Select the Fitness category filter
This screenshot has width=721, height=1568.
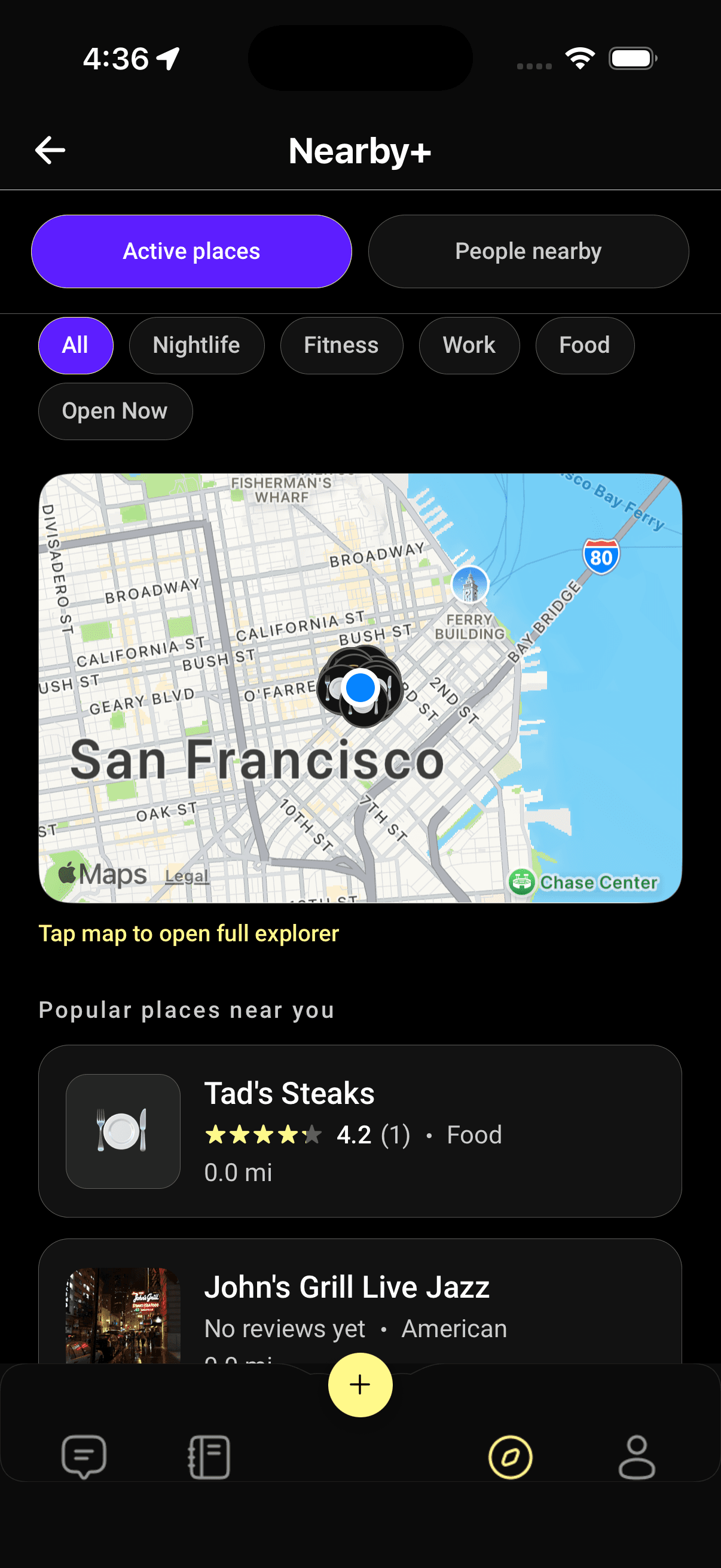341,345
